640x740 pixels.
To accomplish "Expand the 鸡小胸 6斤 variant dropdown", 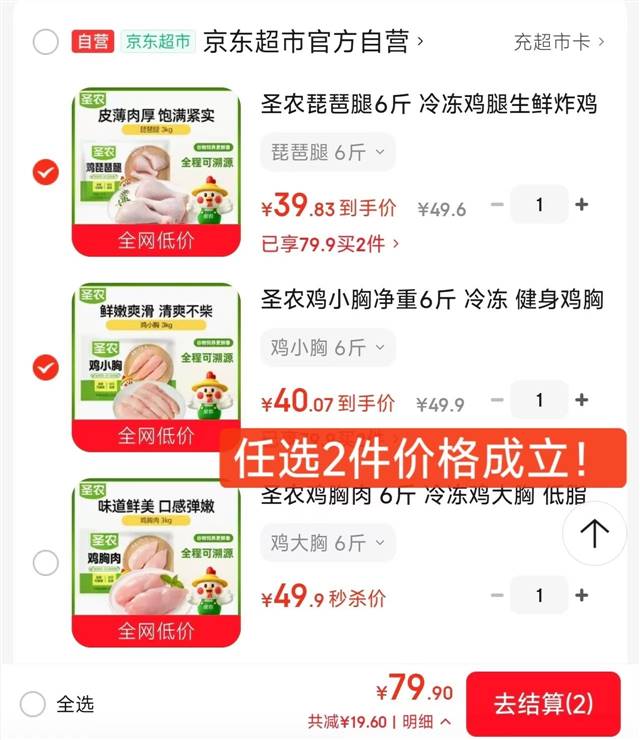I will 328,347.
